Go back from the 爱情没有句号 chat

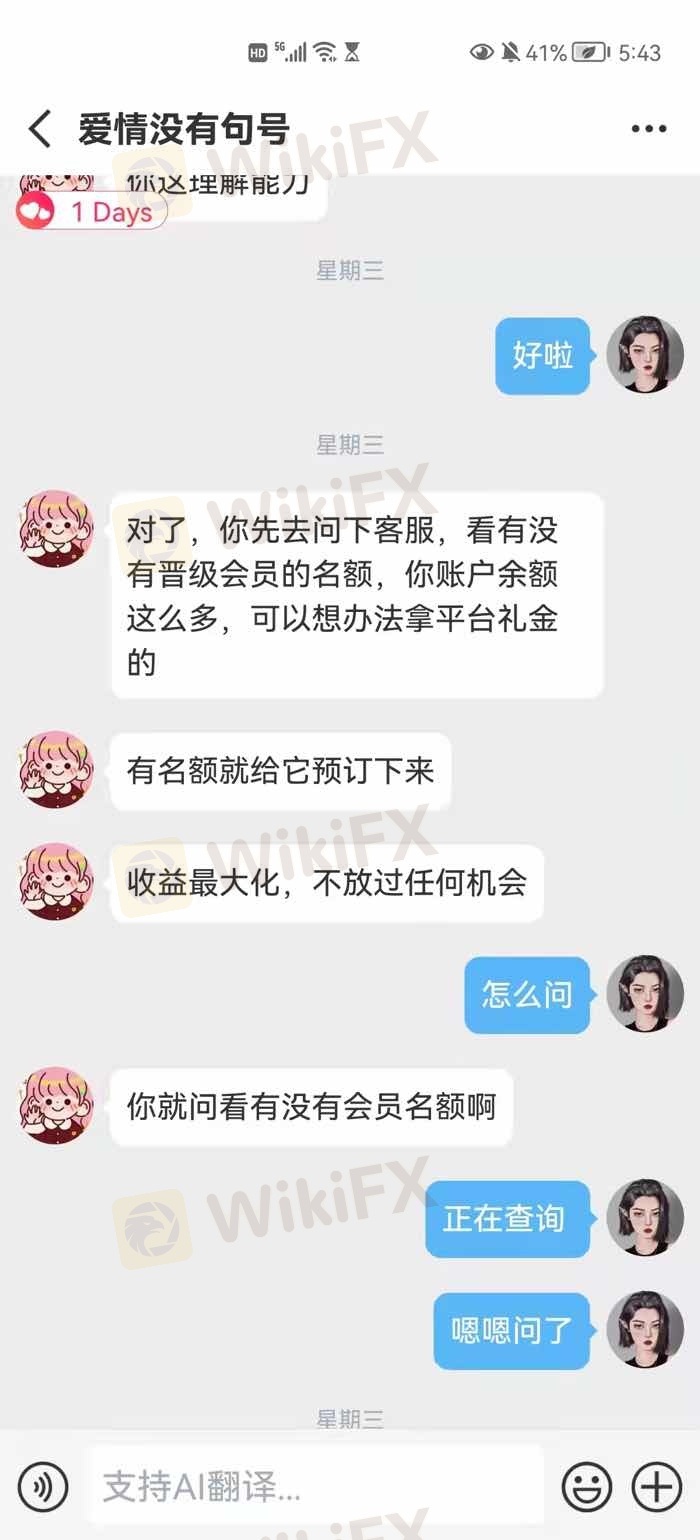(x=40, y=130)
